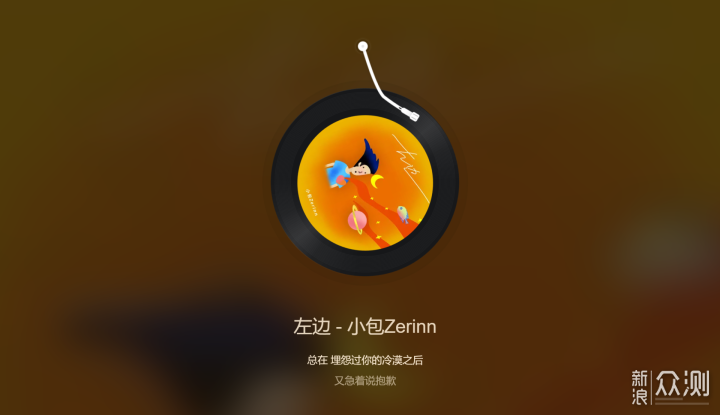Tap the spinning vinyl album cover
Viewport: 720px width, 415px height.
pos(364,182)
